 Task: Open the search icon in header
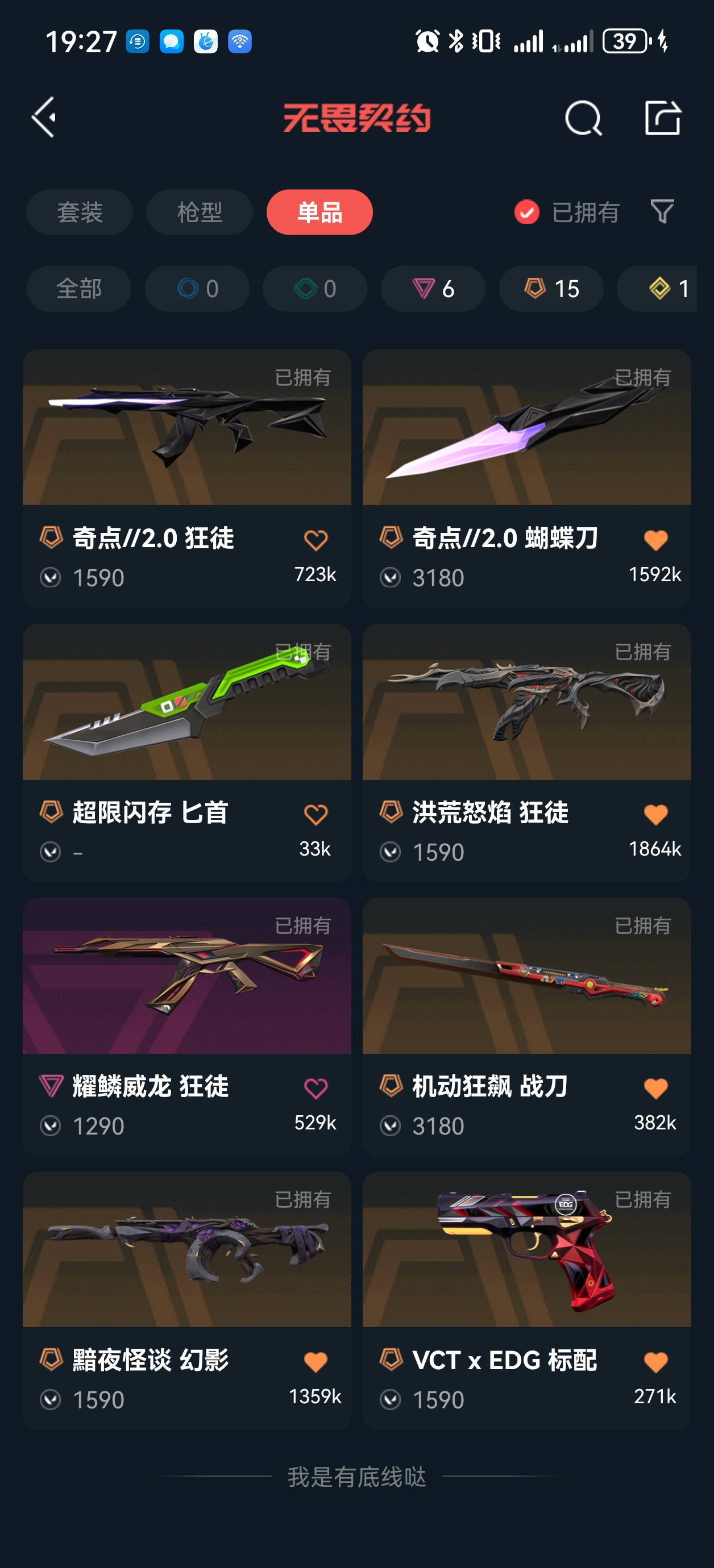point(583,118)
